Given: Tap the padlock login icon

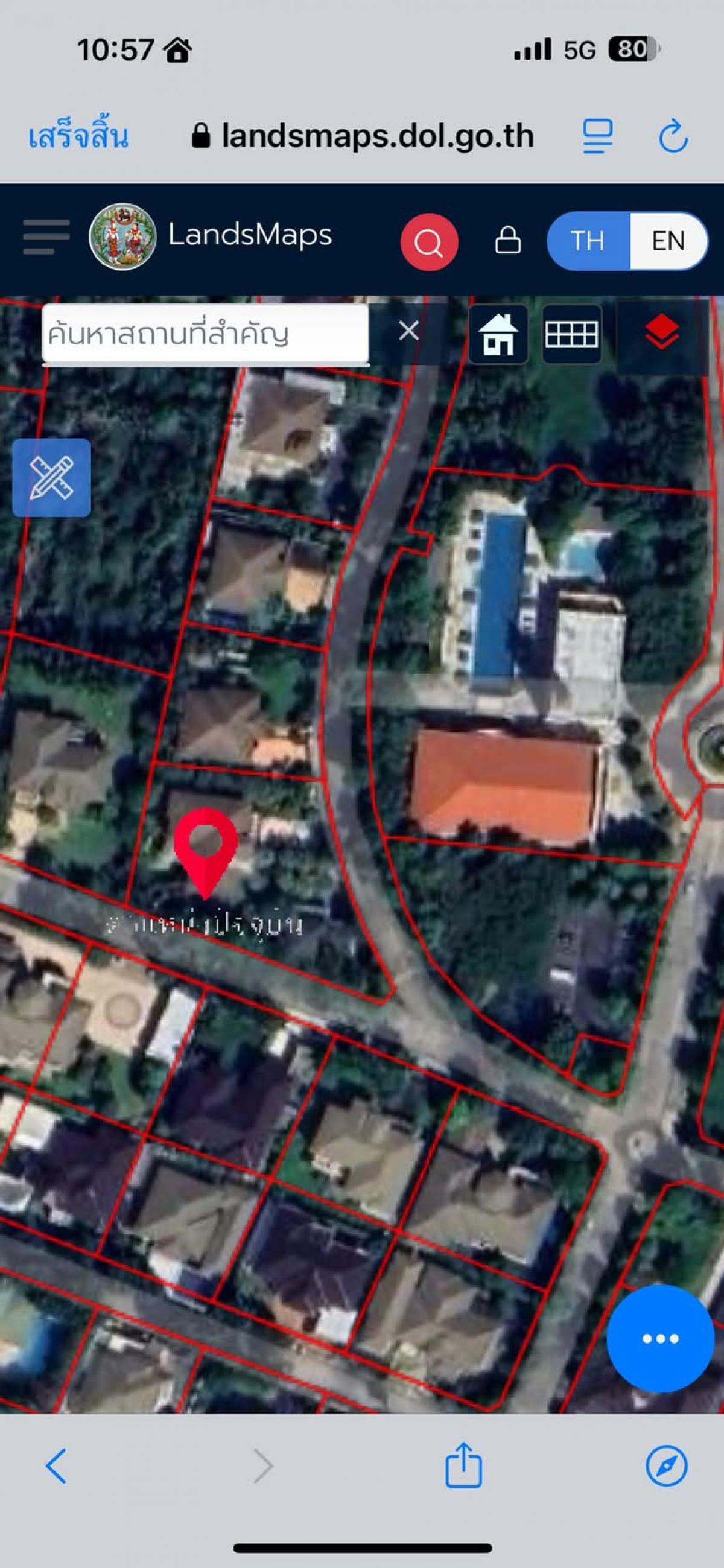Looking at the screenshot, I should click(507, 241).
